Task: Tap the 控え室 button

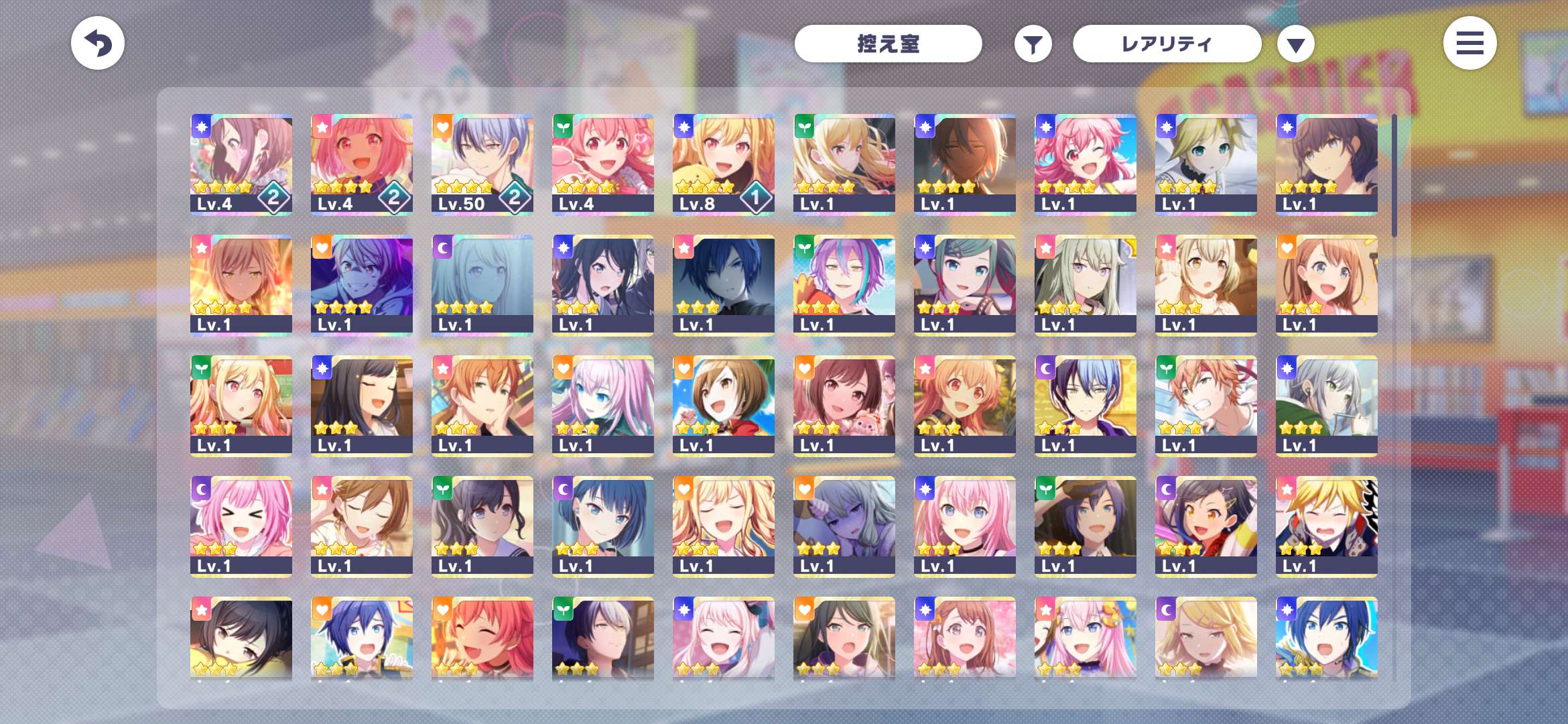Action: pyautogui.click(x=888, y=44)
